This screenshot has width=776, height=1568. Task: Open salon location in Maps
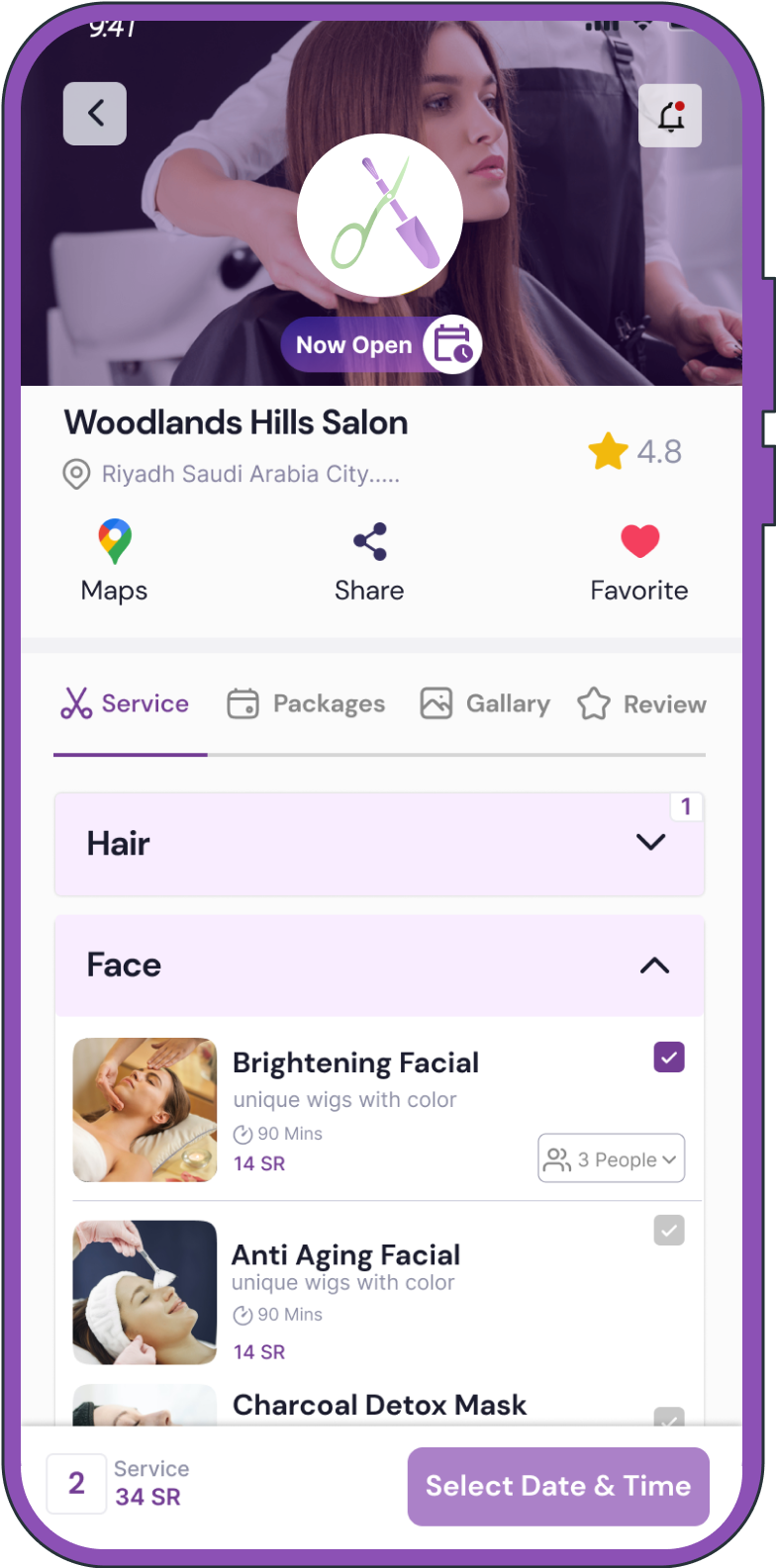(x=115, y=559)
